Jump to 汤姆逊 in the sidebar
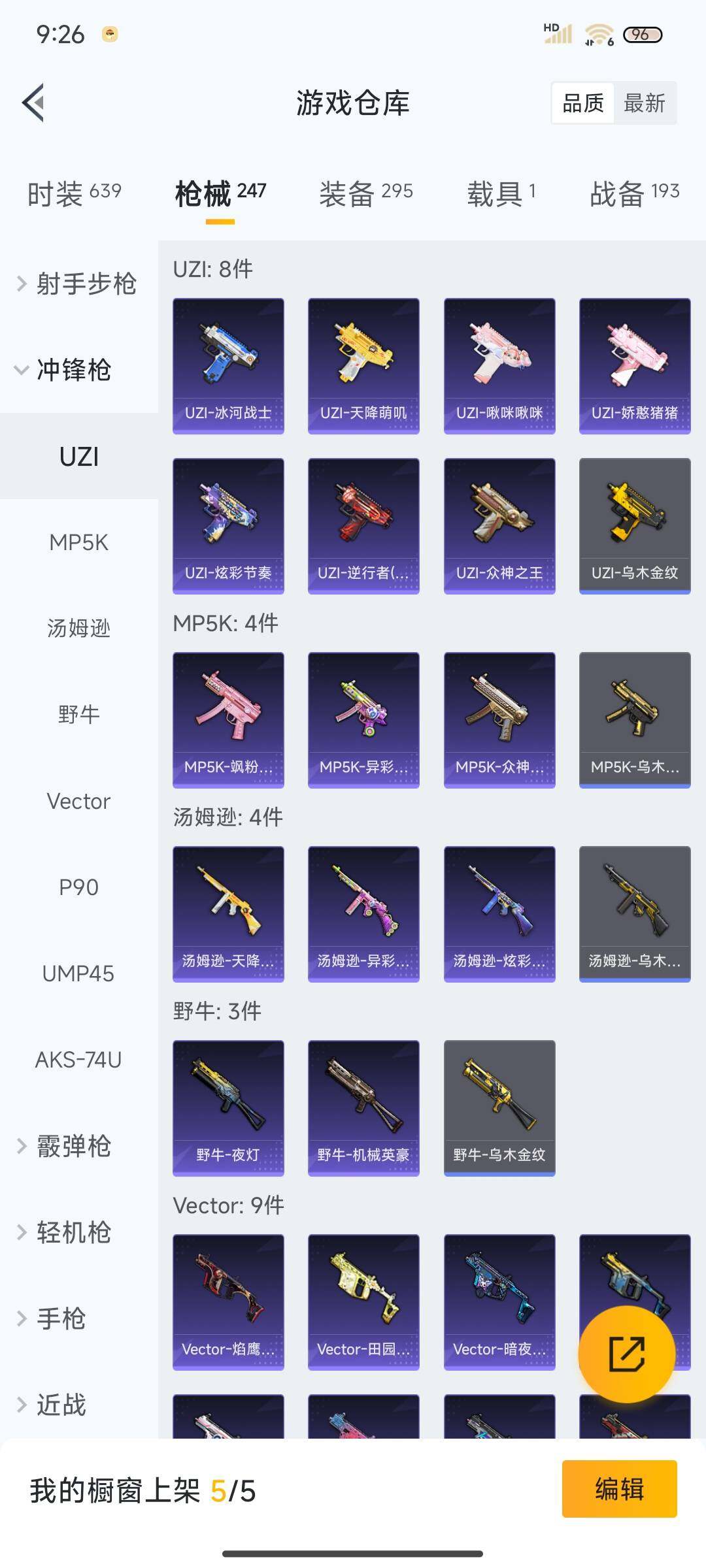Screen dimensions: 706x1568 pyautogui.click(x=78, y=629)
